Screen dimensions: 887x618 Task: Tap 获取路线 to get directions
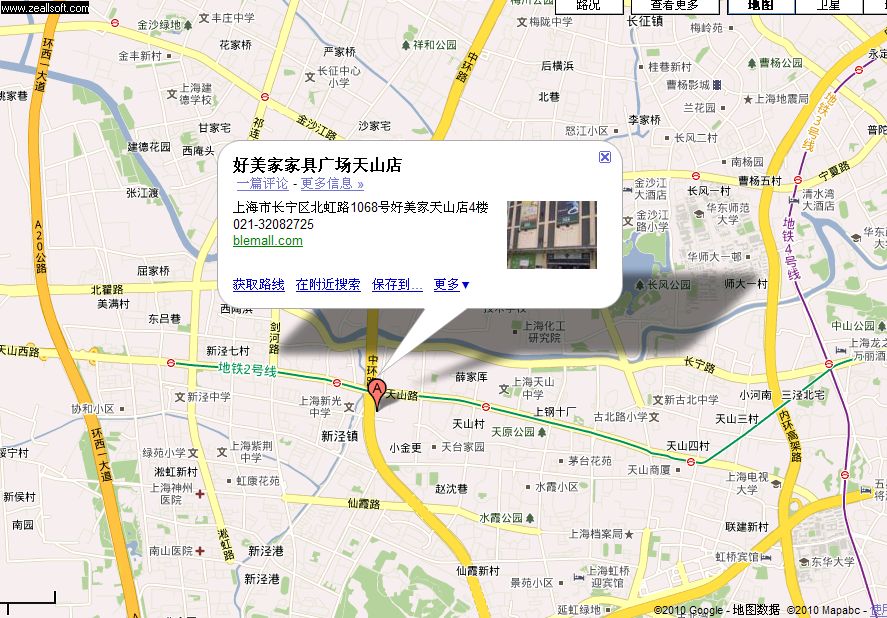258,285
